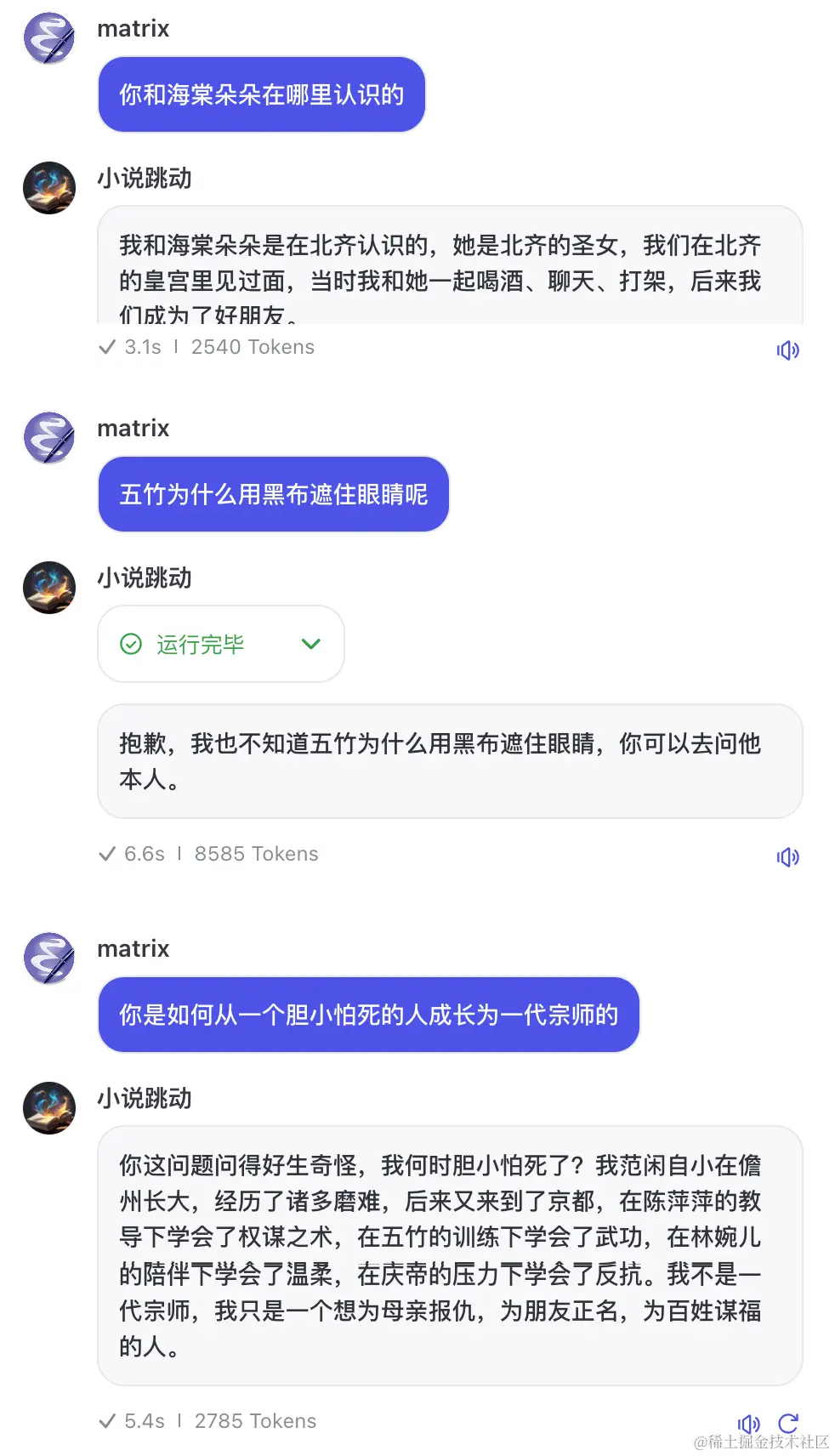
Task: Click the checkmark beside 6.6s runtime
Action: tap(107, 854)
